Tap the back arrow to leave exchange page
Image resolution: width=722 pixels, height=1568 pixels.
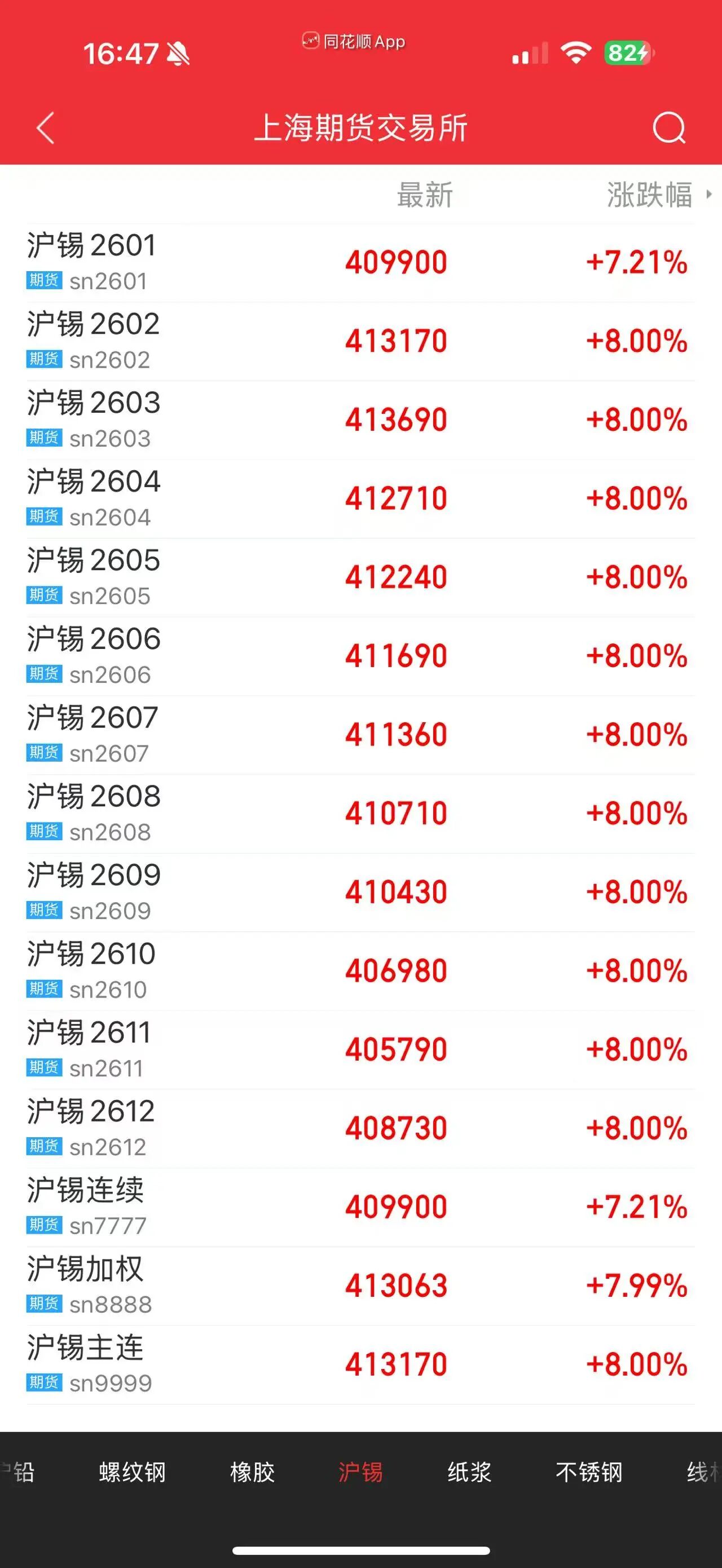tap(45, 129)
